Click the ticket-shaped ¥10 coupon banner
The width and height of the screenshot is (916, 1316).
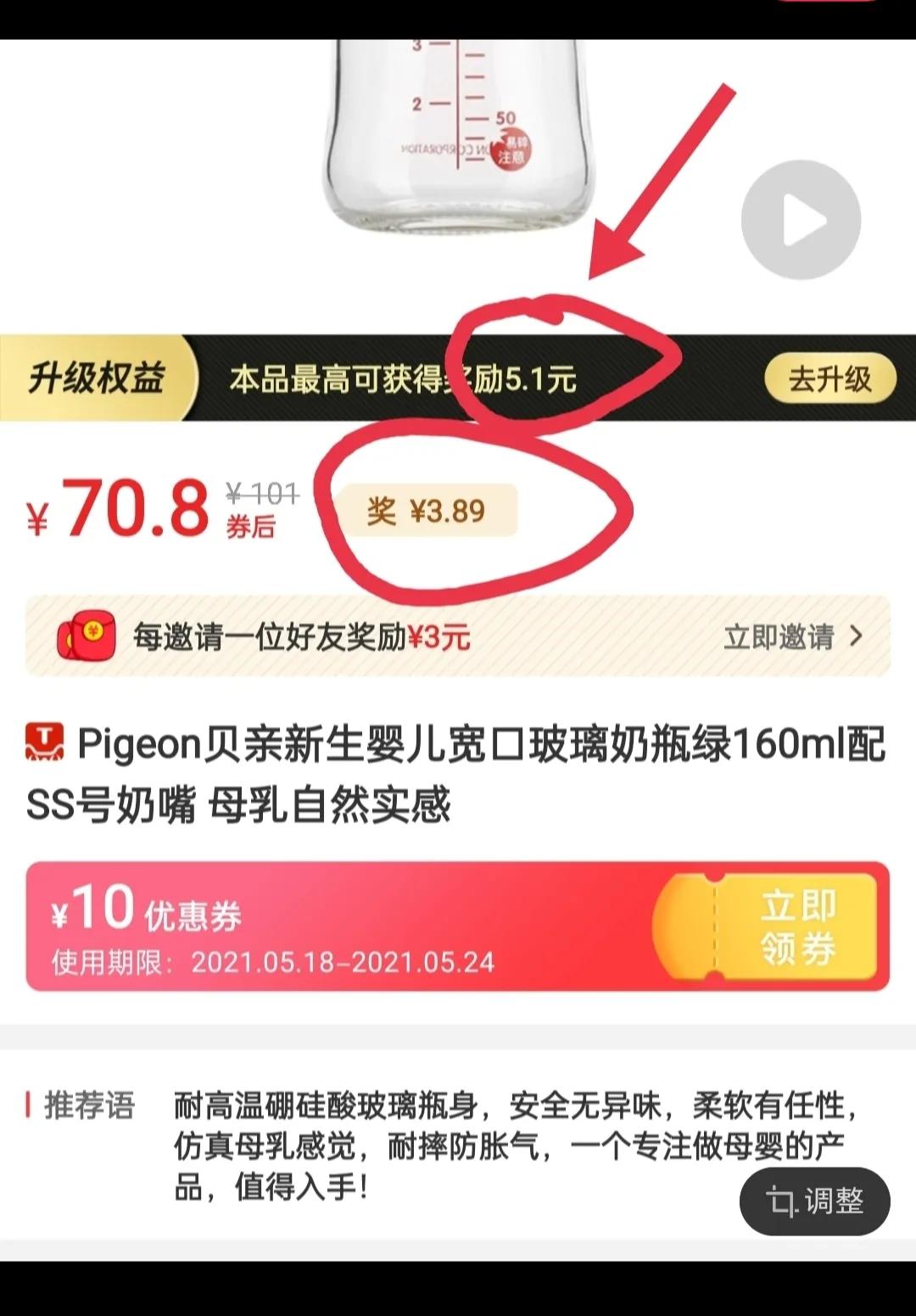339,926
